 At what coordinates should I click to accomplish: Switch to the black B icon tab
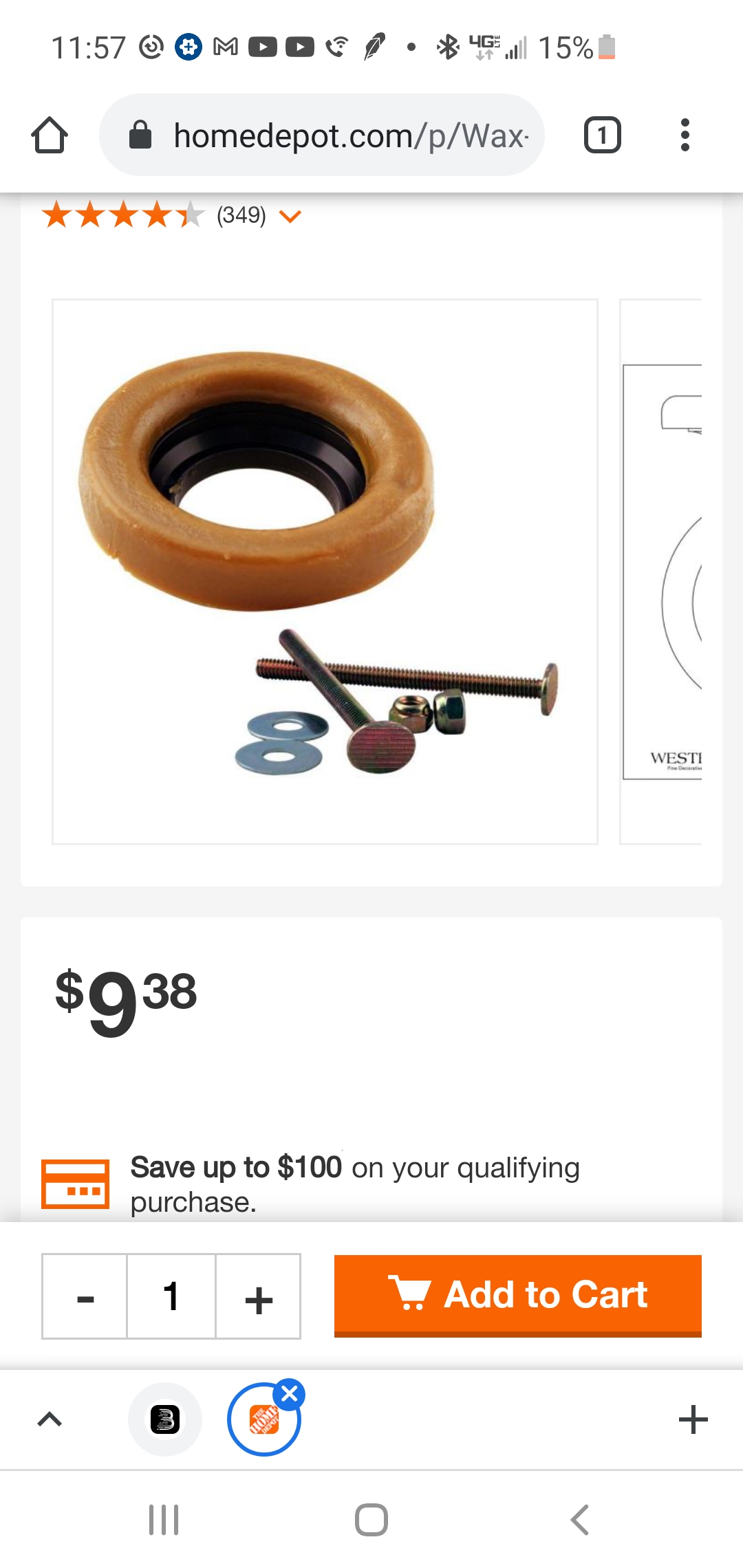pyautogui.click(x=165, y=1419)
